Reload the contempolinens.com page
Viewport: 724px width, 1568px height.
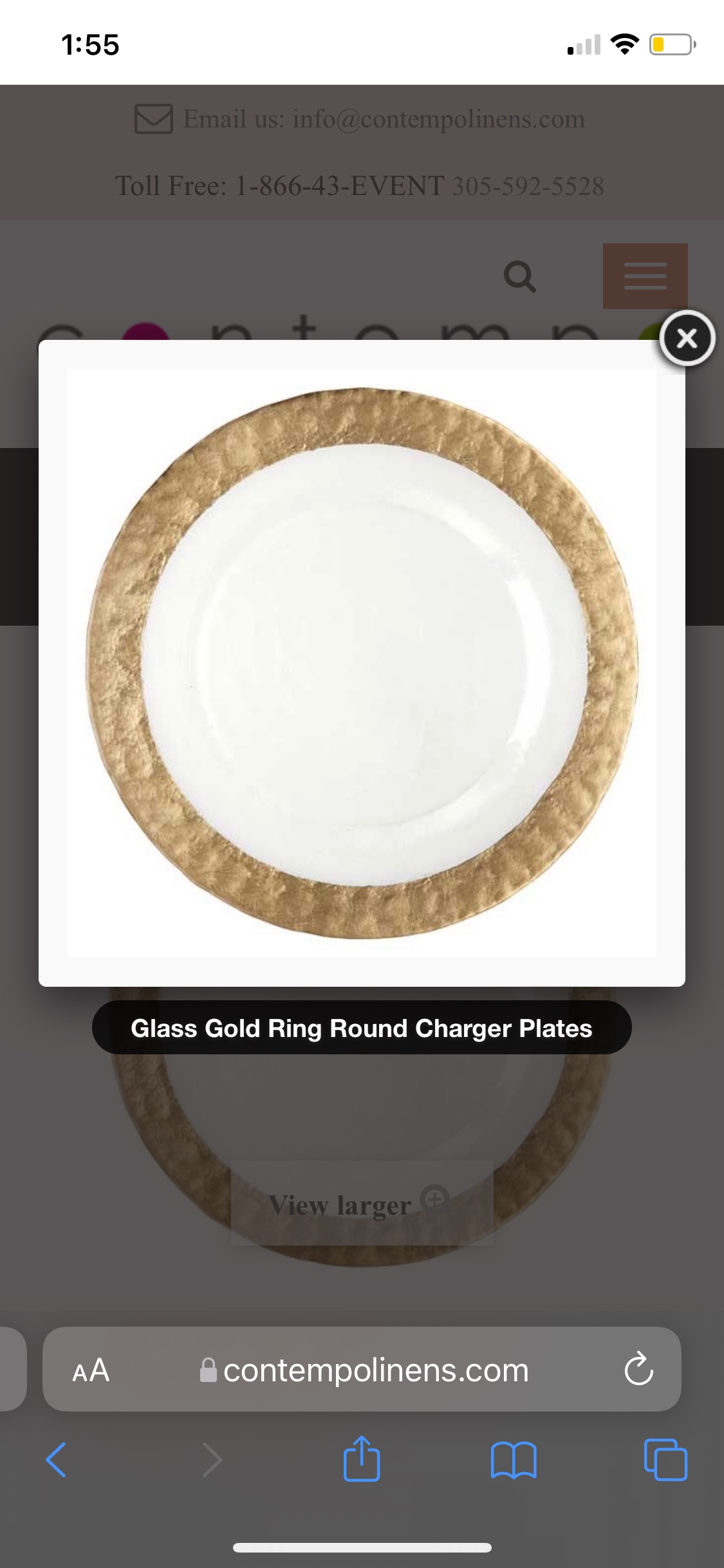(x=638, y=1369)
